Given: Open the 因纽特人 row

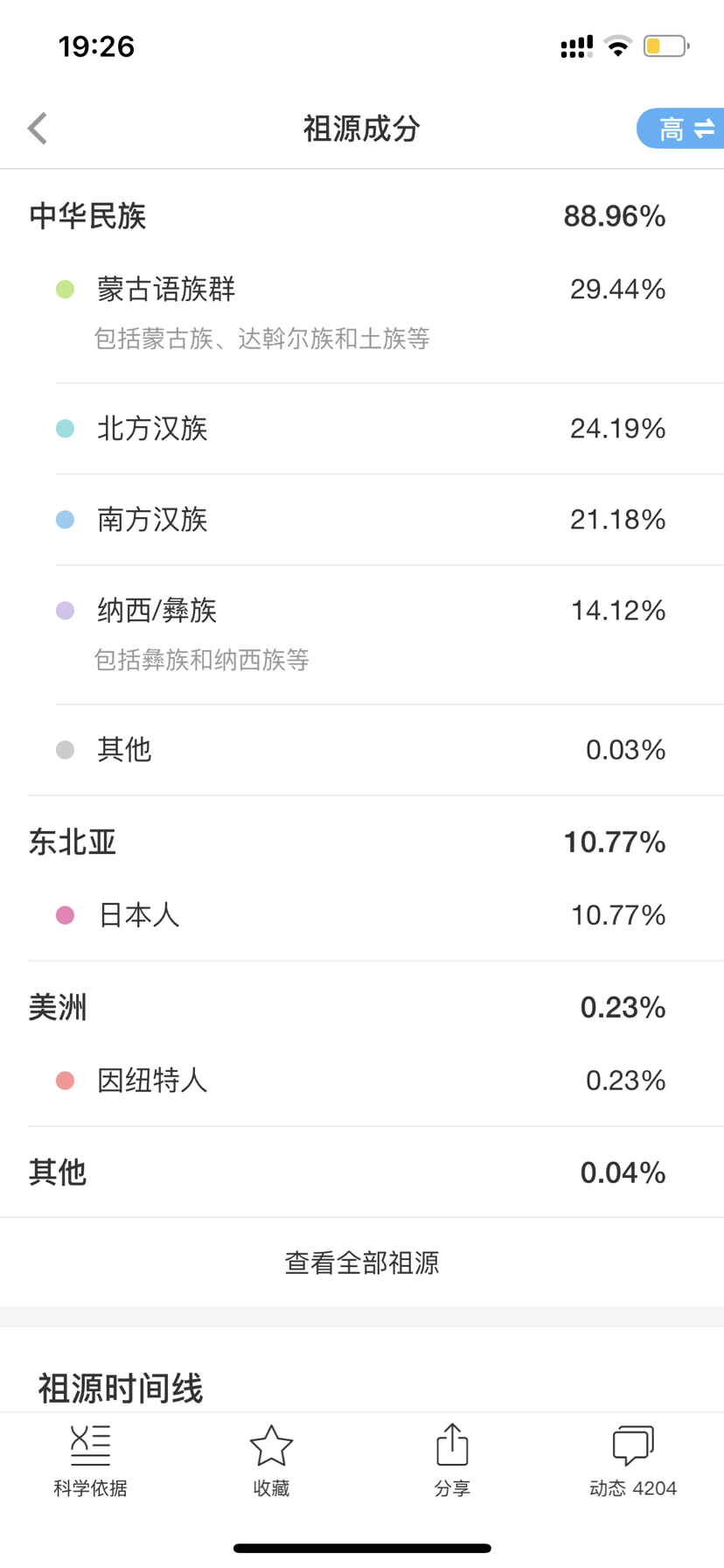Looking at the screenshot, I should tap(362, 1081).
